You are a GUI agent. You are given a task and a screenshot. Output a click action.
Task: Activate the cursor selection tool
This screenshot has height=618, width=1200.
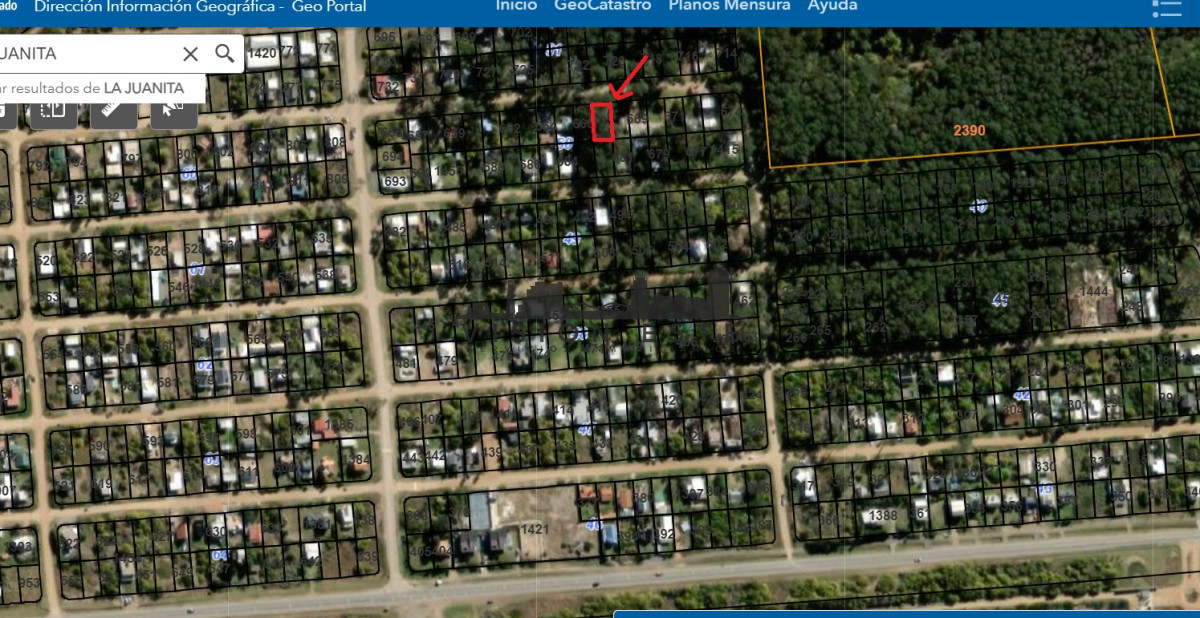(173, 112)
